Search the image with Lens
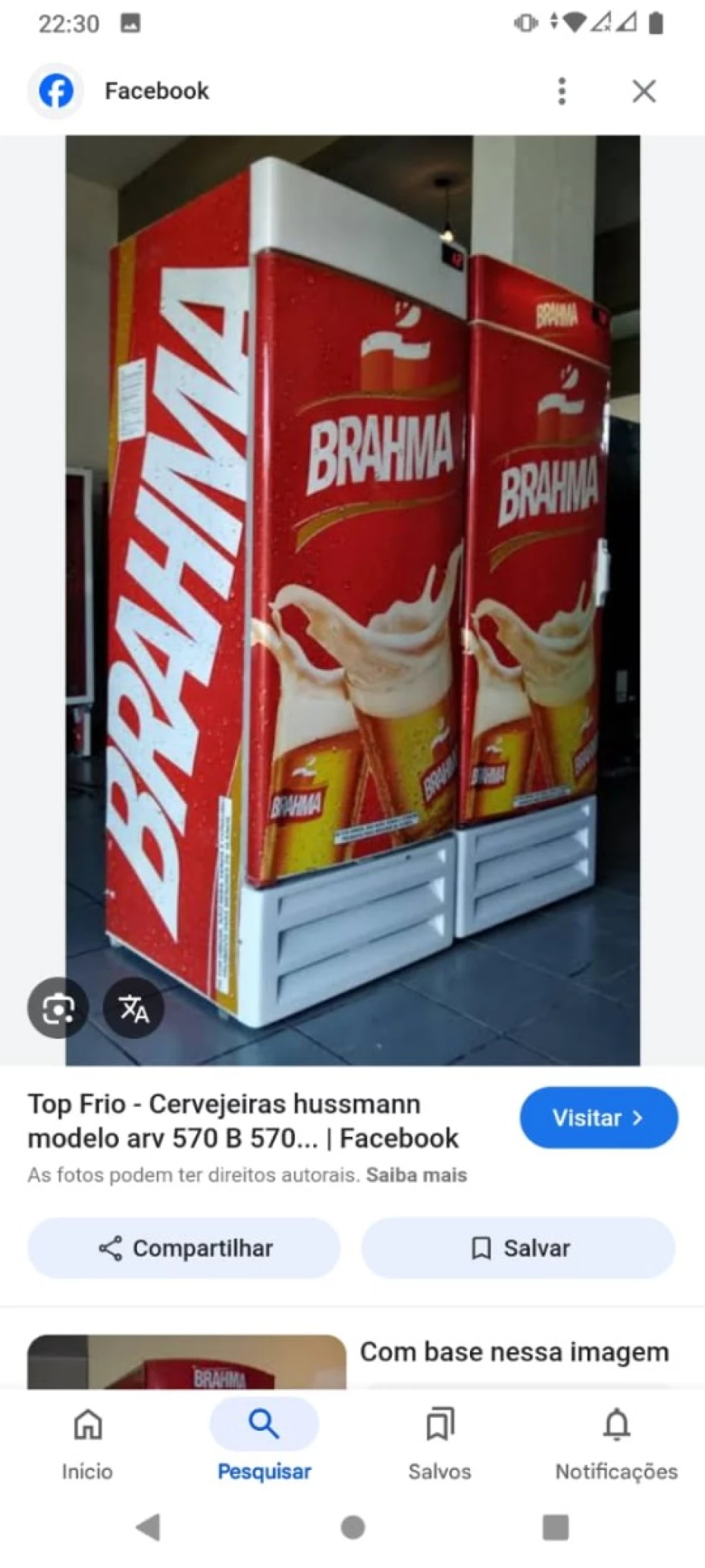The image size is (705, 1568). pyautogui.click(x=58, y=1008)
